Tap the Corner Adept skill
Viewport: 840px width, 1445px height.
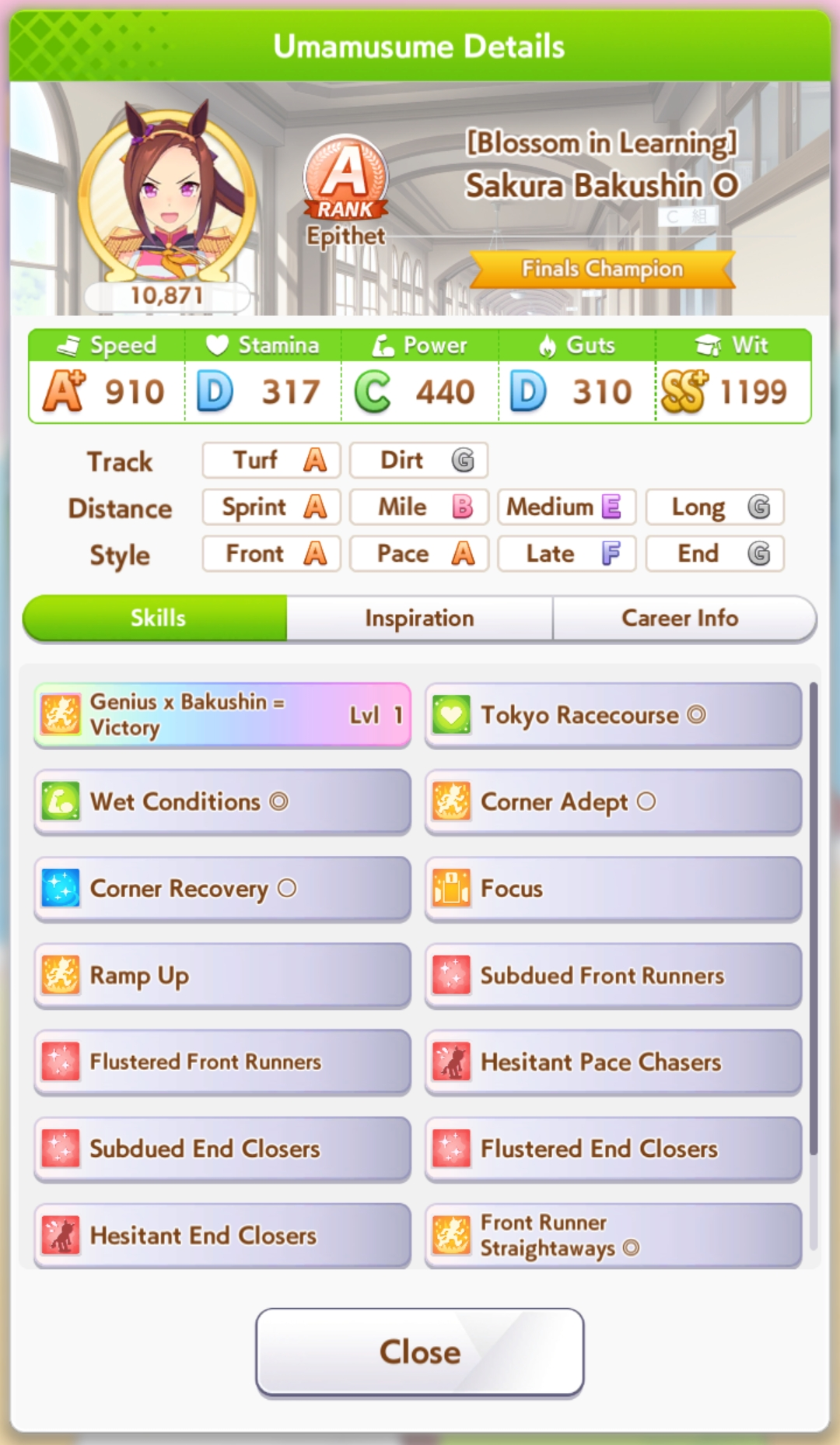pyautogui.click(x=613, y=801)
